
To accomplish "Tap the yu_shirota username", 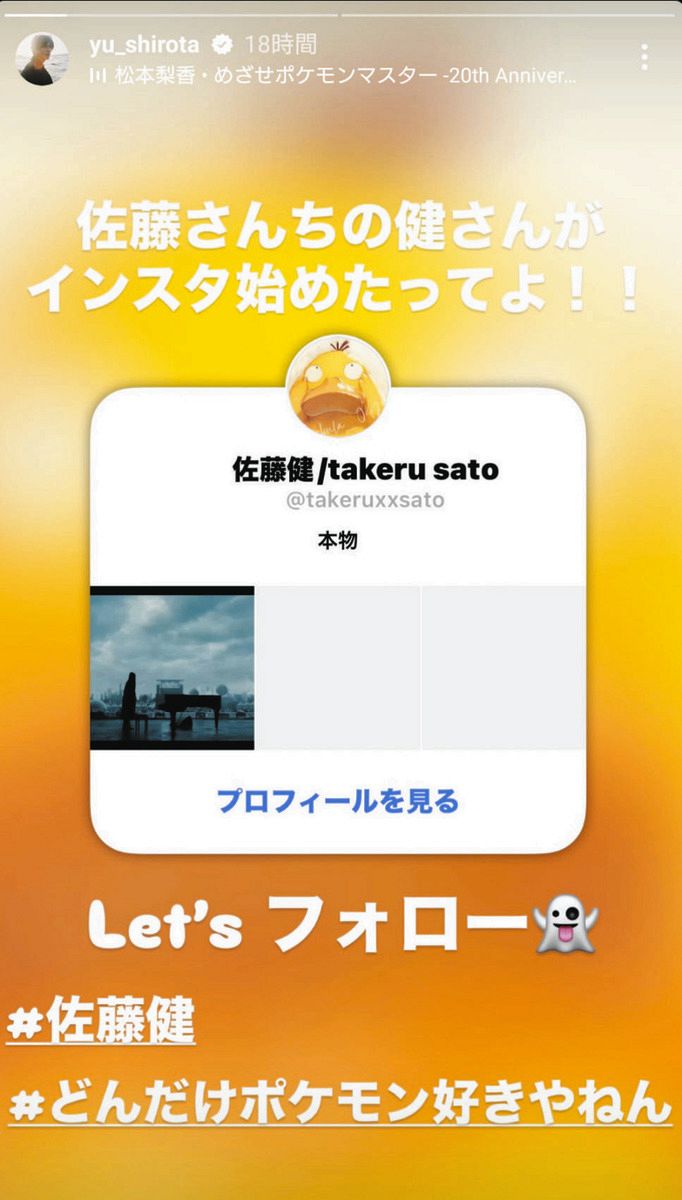I will 144,44.
